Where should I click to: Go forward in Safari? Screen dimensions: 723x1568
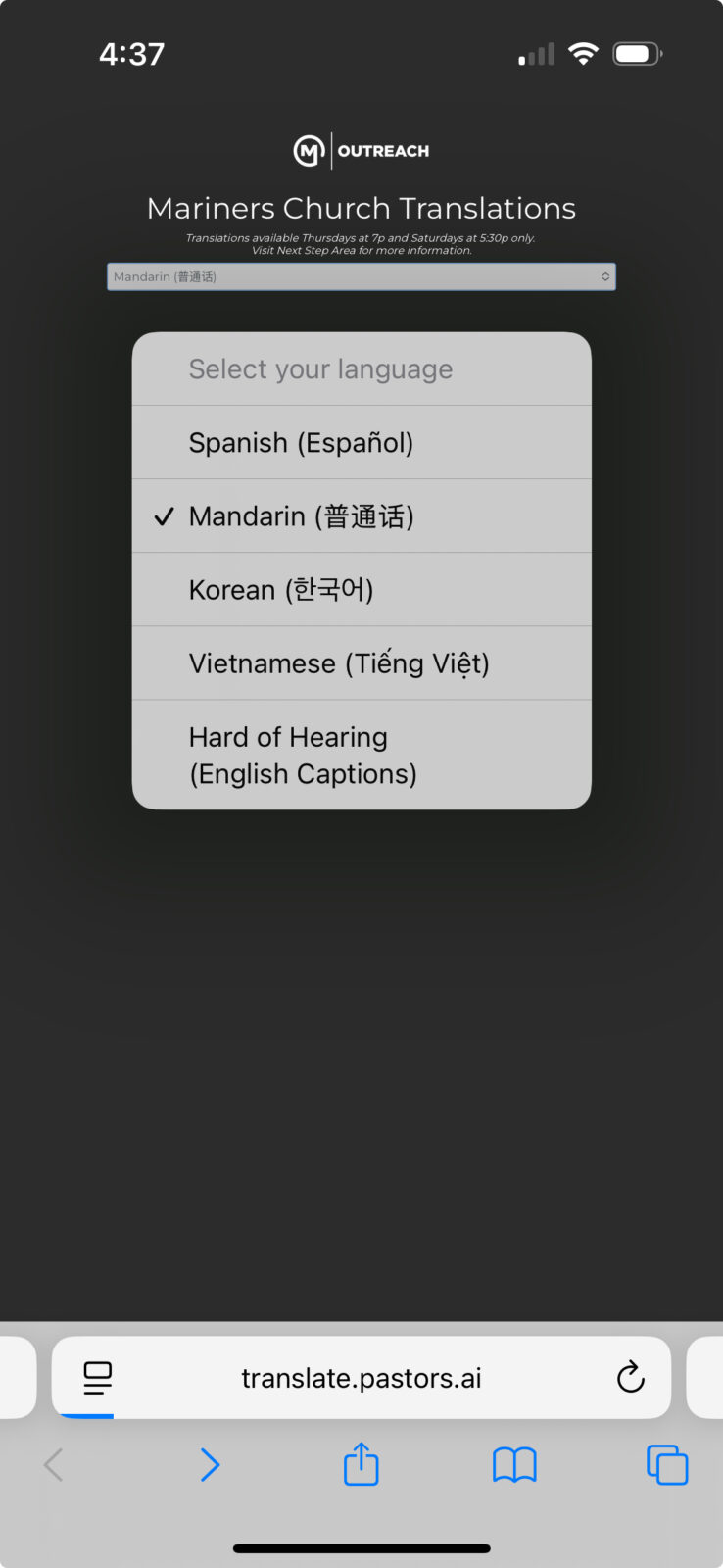tap(210, 1465)
